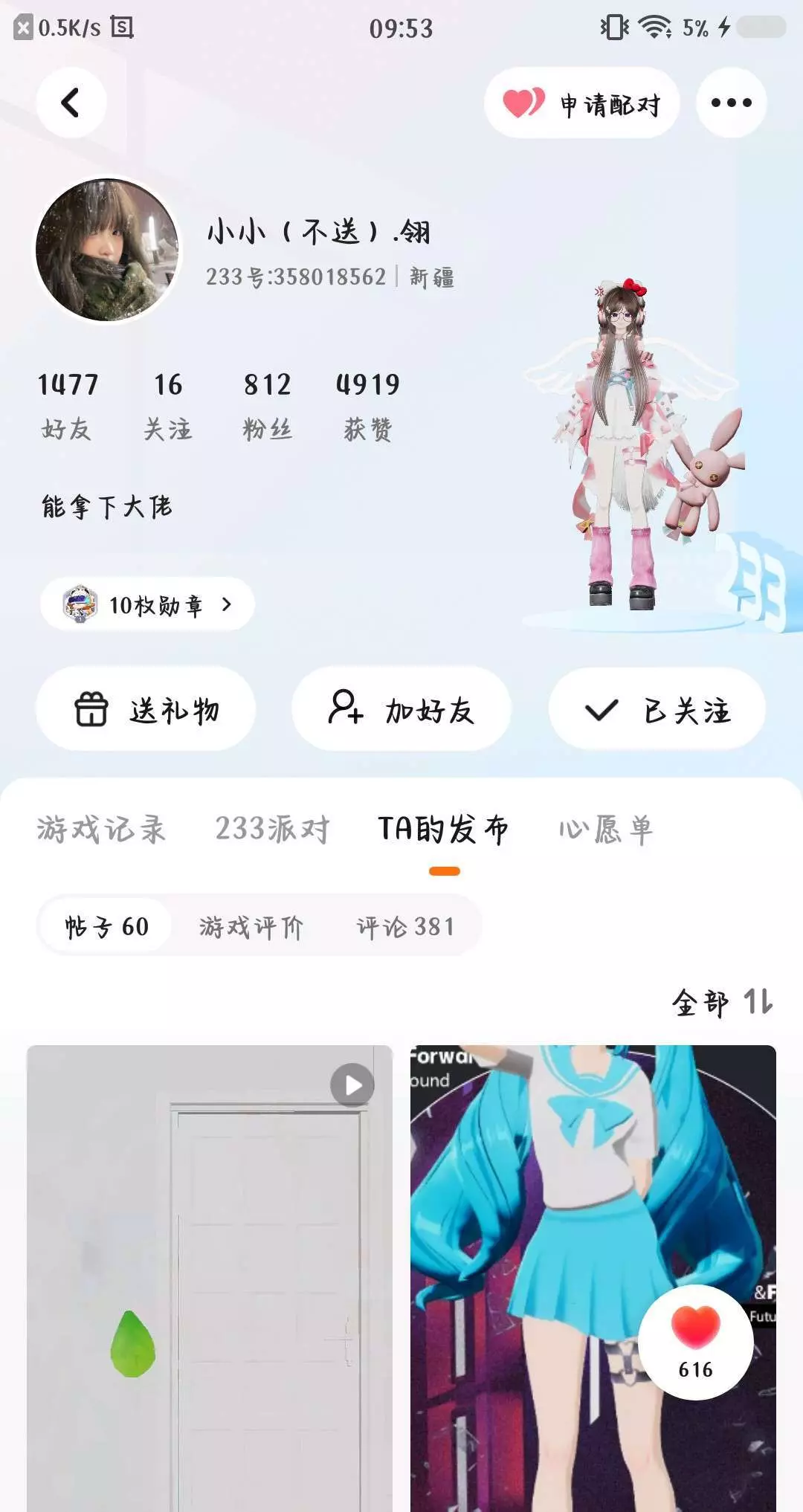Select the 帖子 60 segment
Image resolution: width=803 pixels, height=1512 pixels.
point(106,926)
